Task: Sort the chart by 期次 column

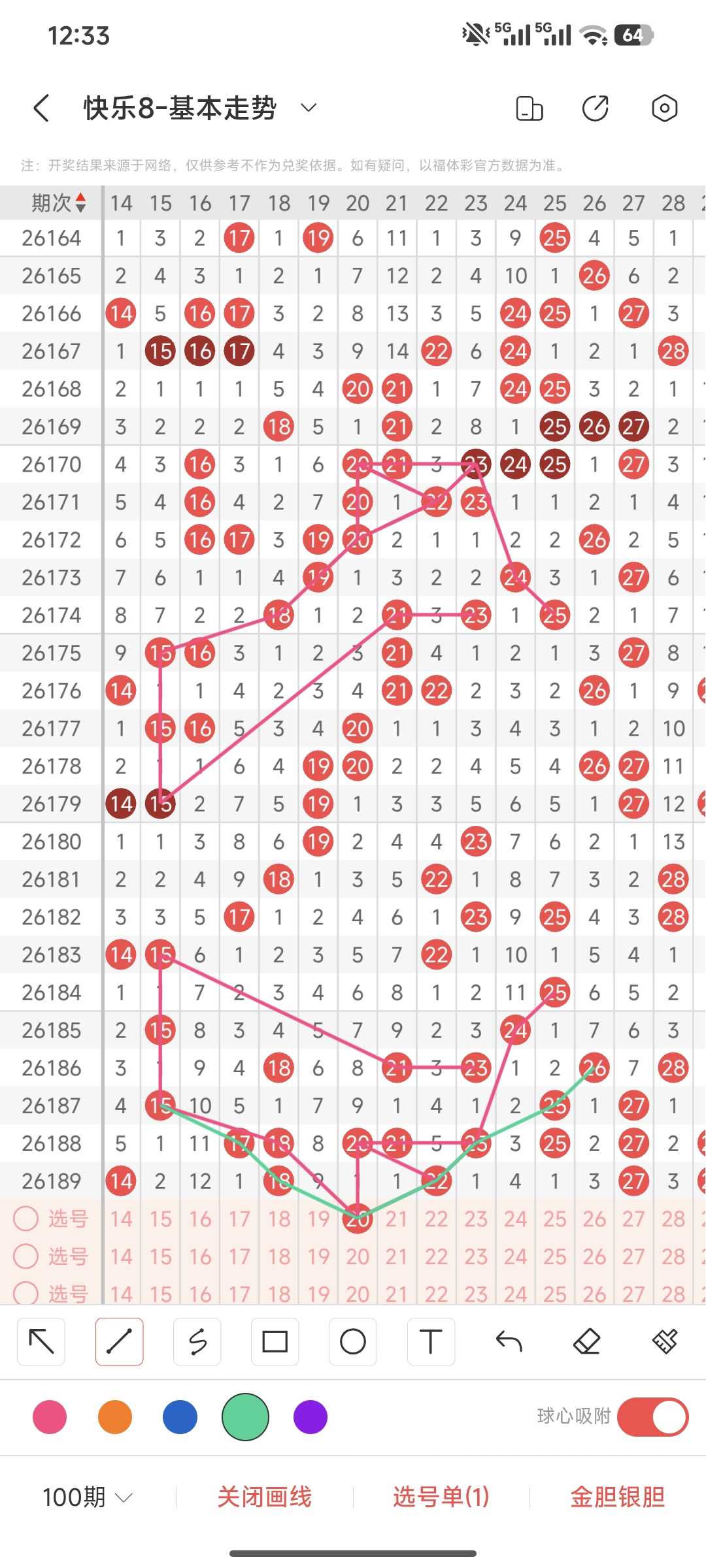Action: tap(59, 203)
